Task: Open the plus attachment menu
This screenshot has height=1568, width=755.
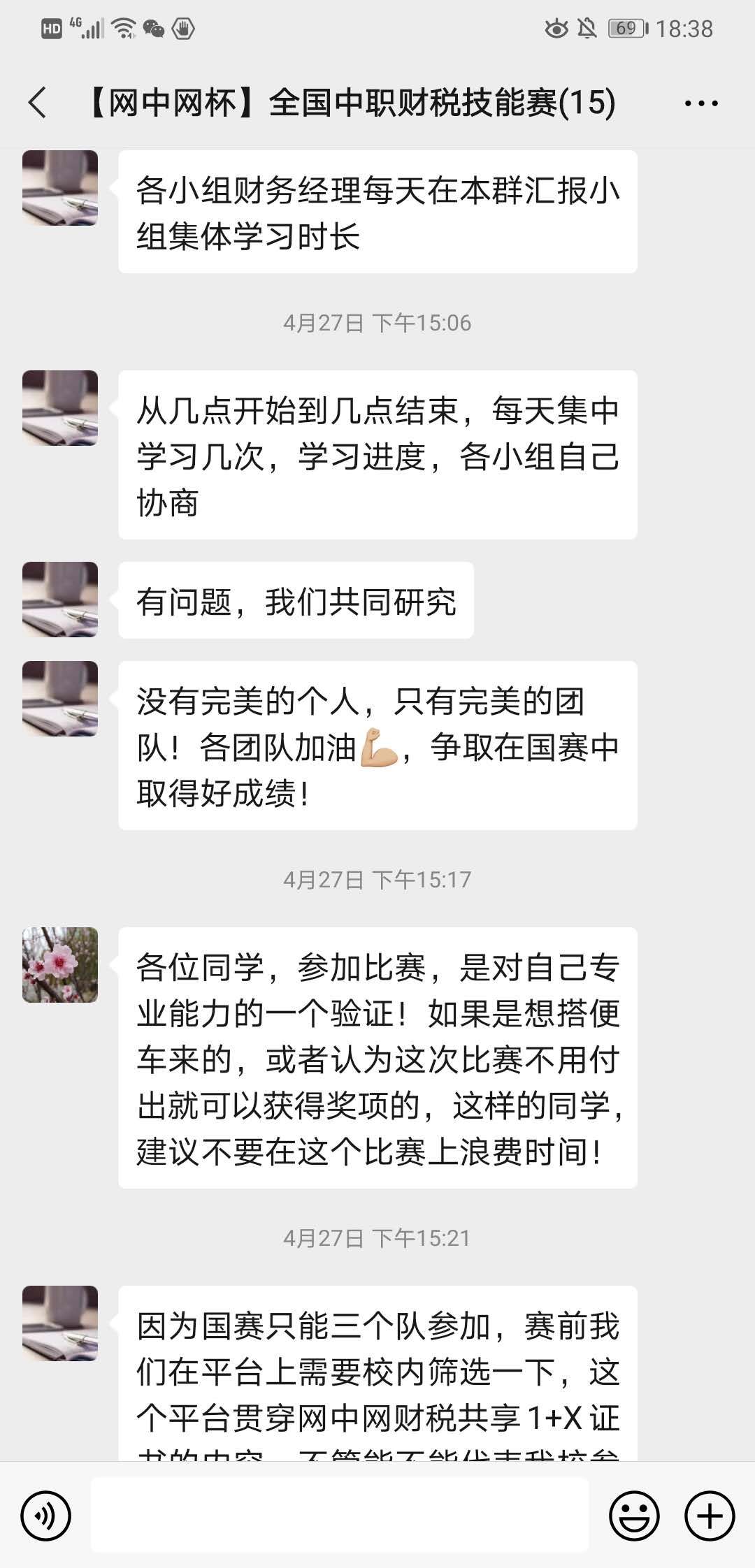Action: pos(710,1516)
